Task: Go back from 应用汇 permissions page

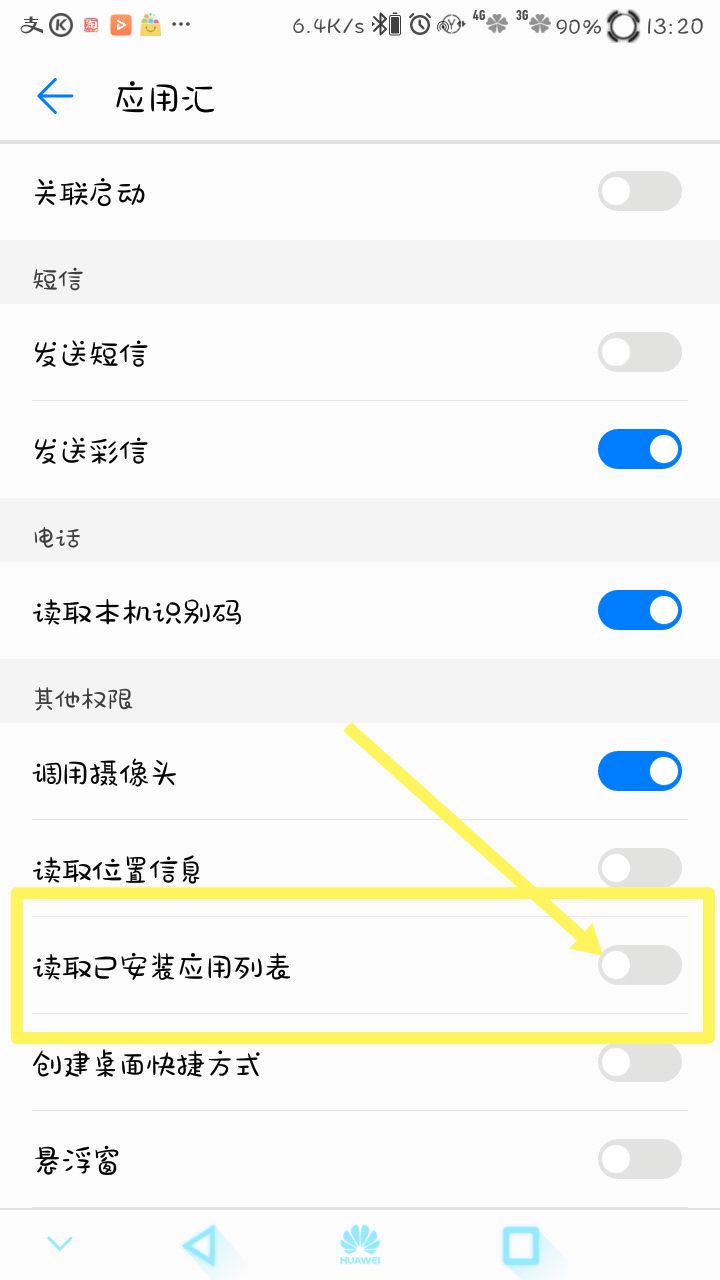Action: [55, 97]
